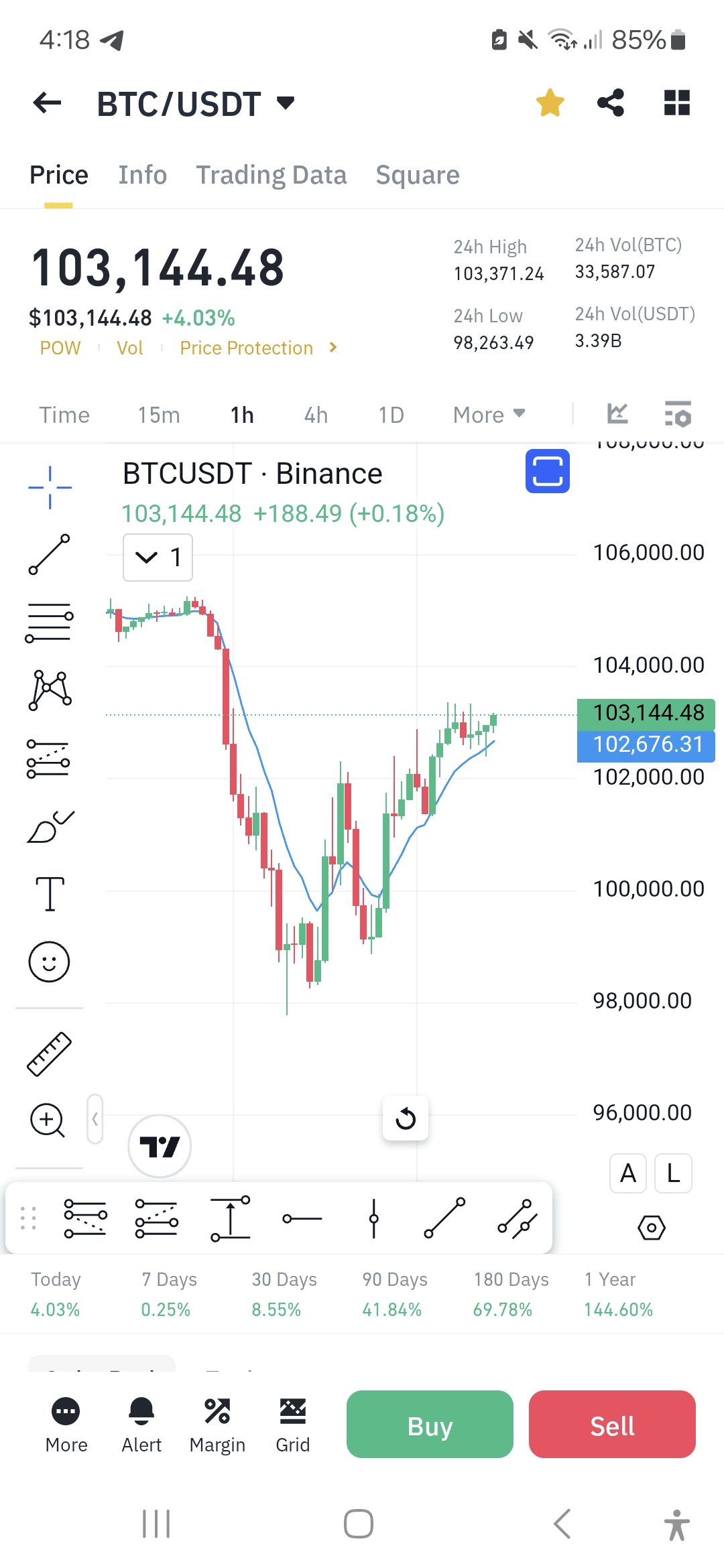Reset the chart view
724x1568 pixels.
point(405,1118)
